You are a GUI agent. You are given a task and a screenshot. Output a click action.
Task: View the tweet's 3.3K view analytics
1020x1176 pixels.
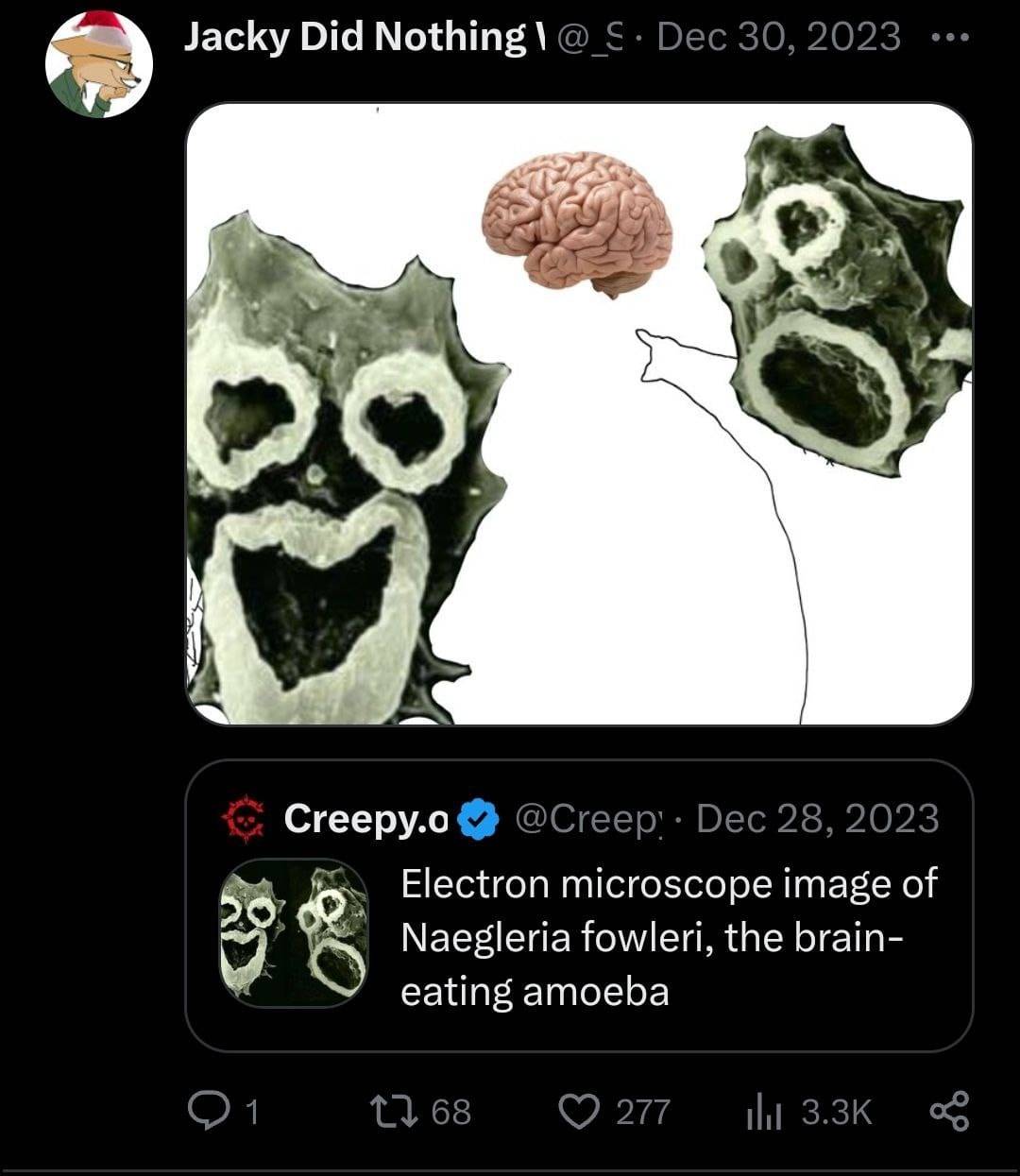click(x=759, y=1112)
